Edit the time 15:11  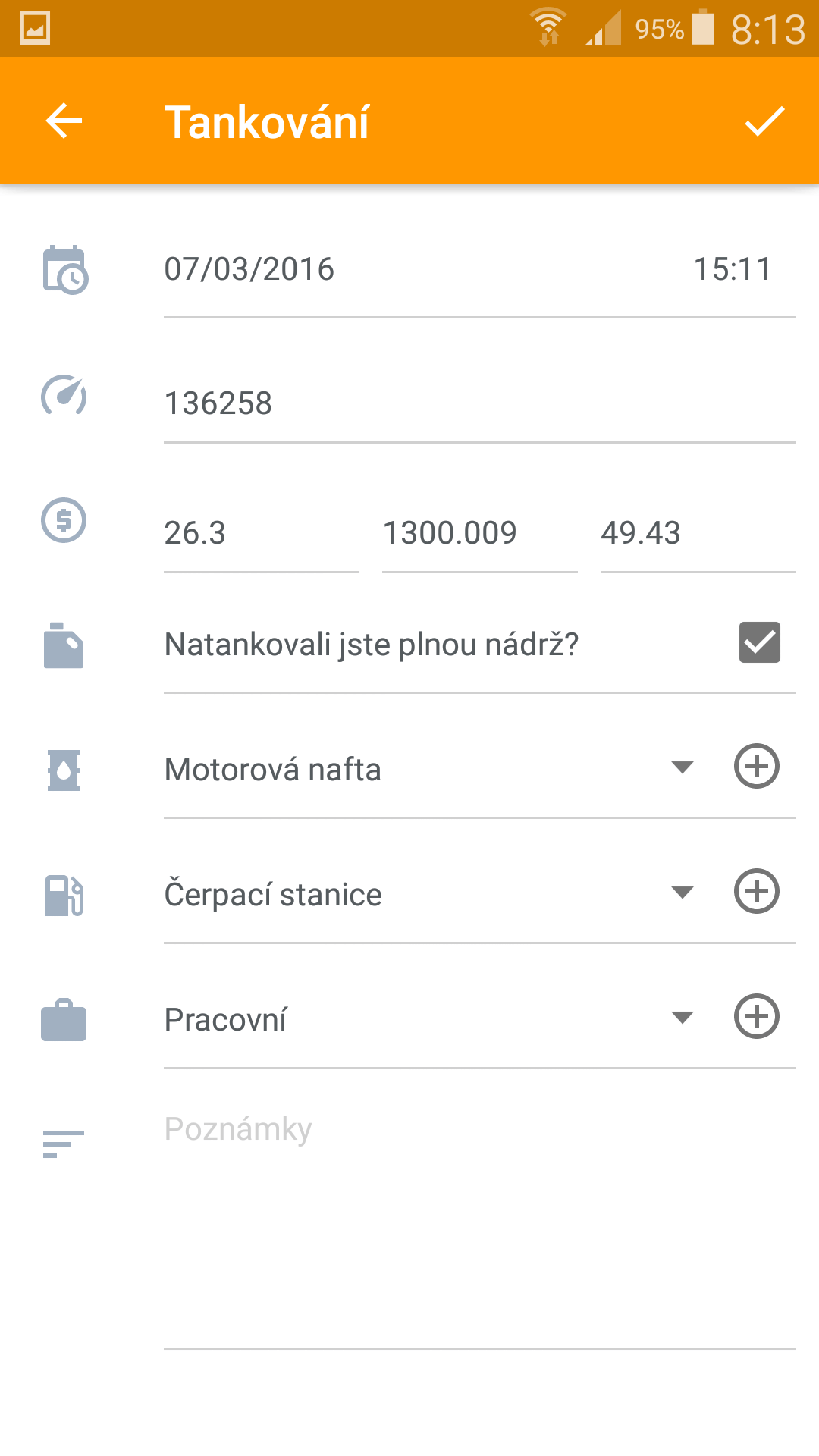pos(732,269)
